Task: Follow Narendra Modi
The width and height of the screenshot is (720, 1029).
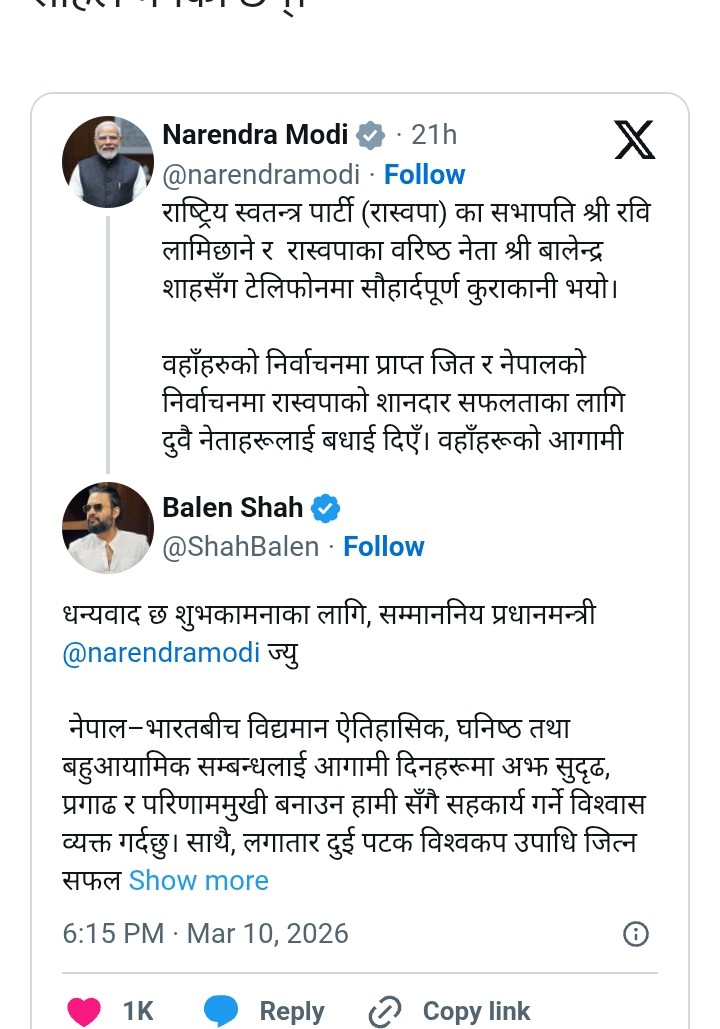Action: tap(424, 174)
